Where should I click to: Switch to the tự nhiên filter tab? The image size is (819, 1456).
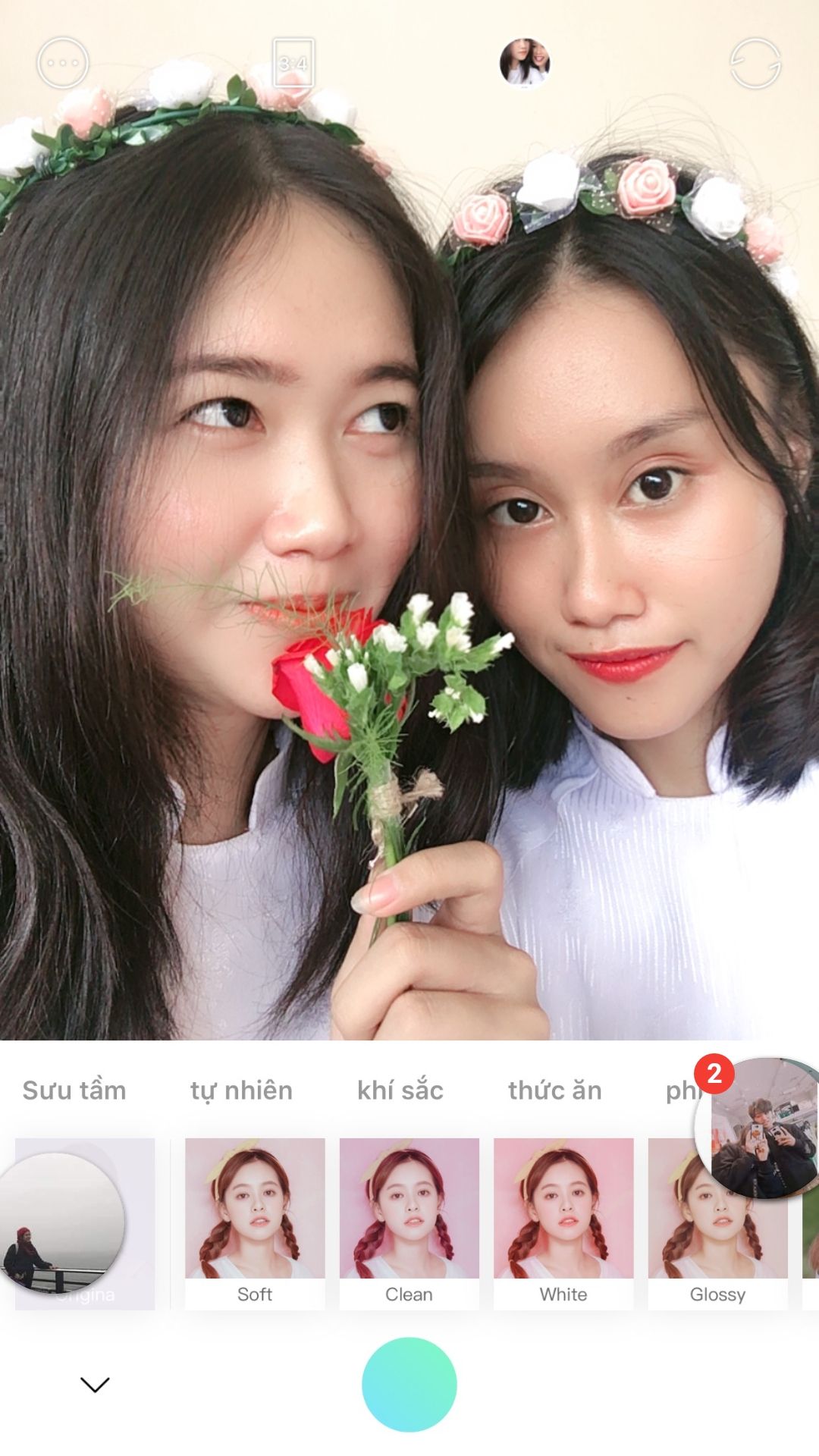coord(241,1090)
